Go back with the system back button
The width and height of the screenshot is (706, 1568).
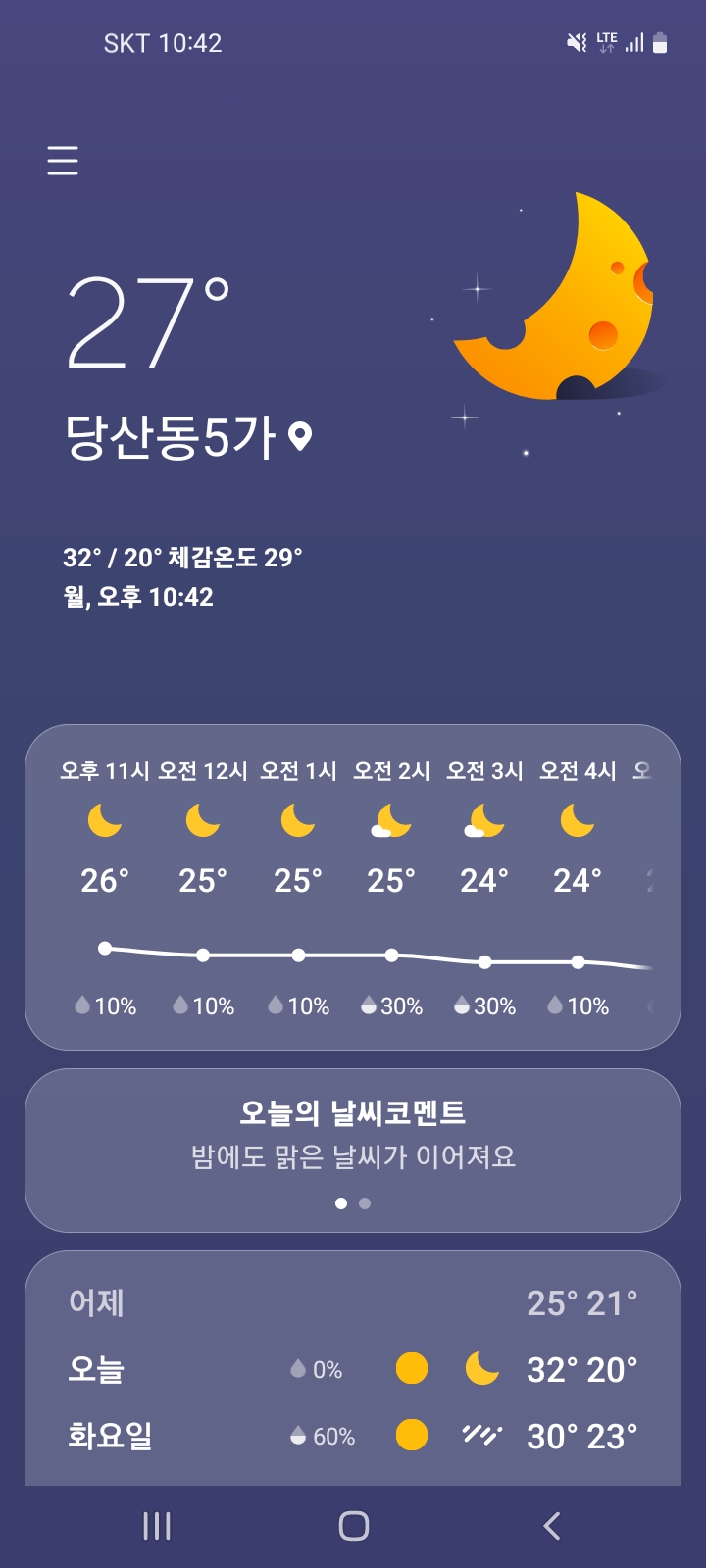coord(551,1526)
